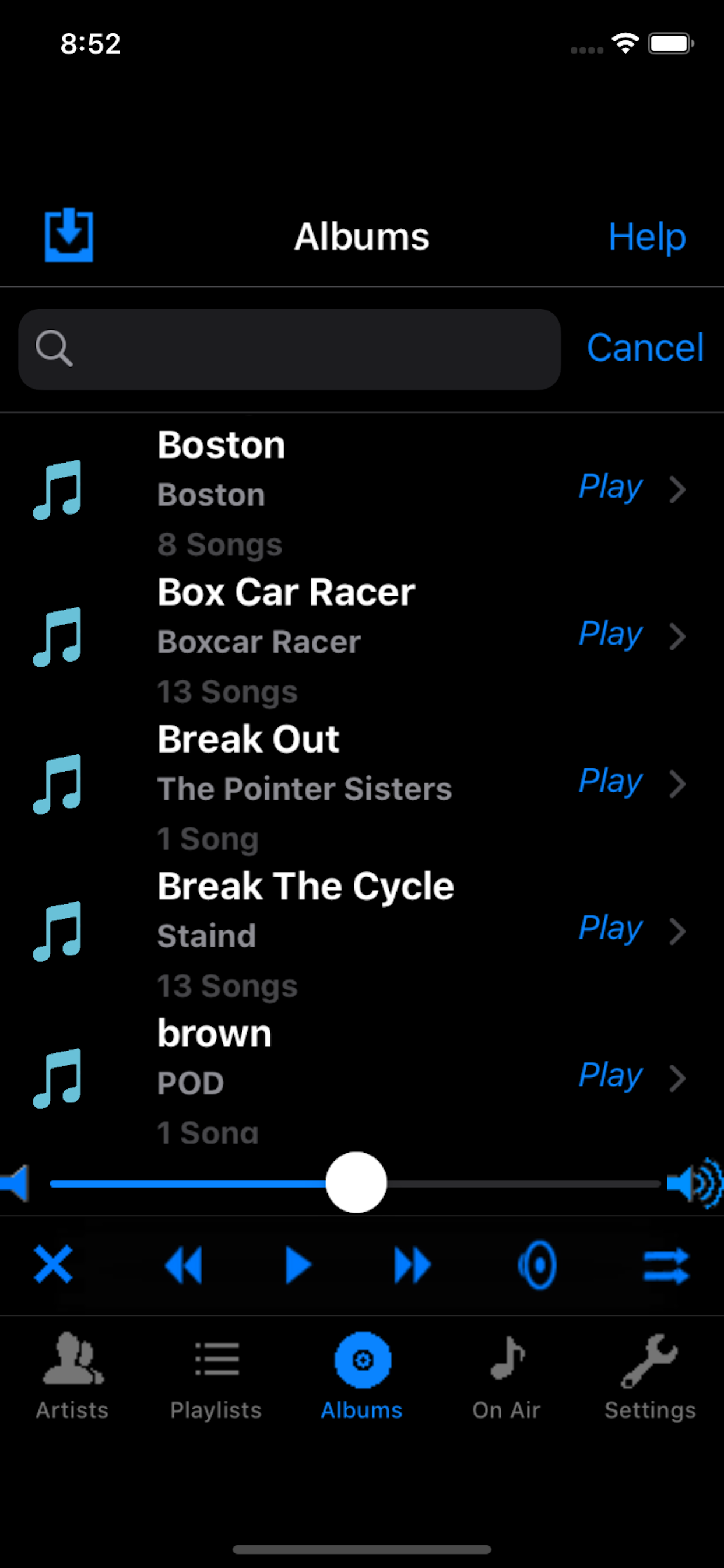Tap the album search field
This screenshot has width=724, height=1568.
(289, 349)
